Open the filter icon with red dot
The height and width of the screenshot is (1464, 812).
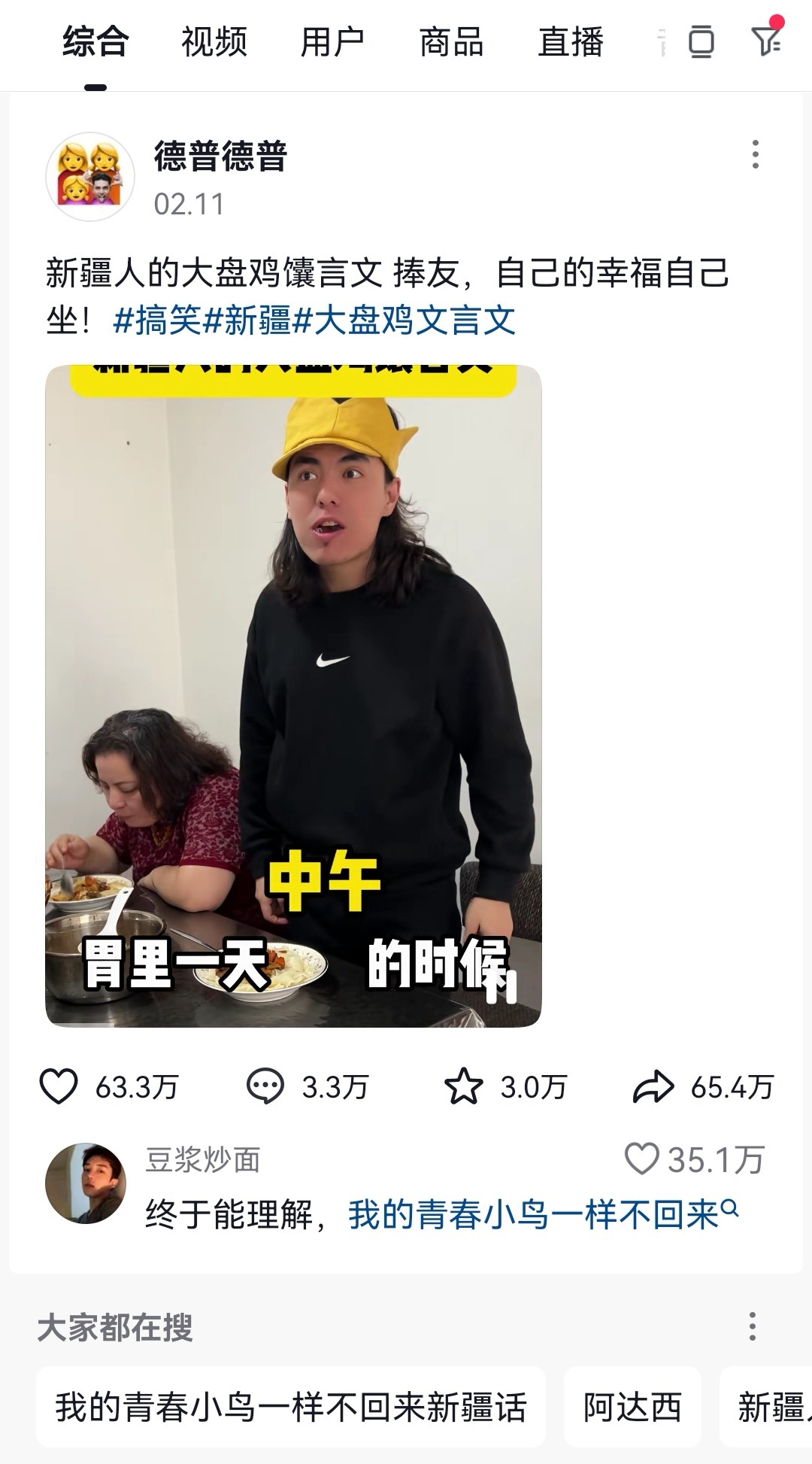[766, 40]
